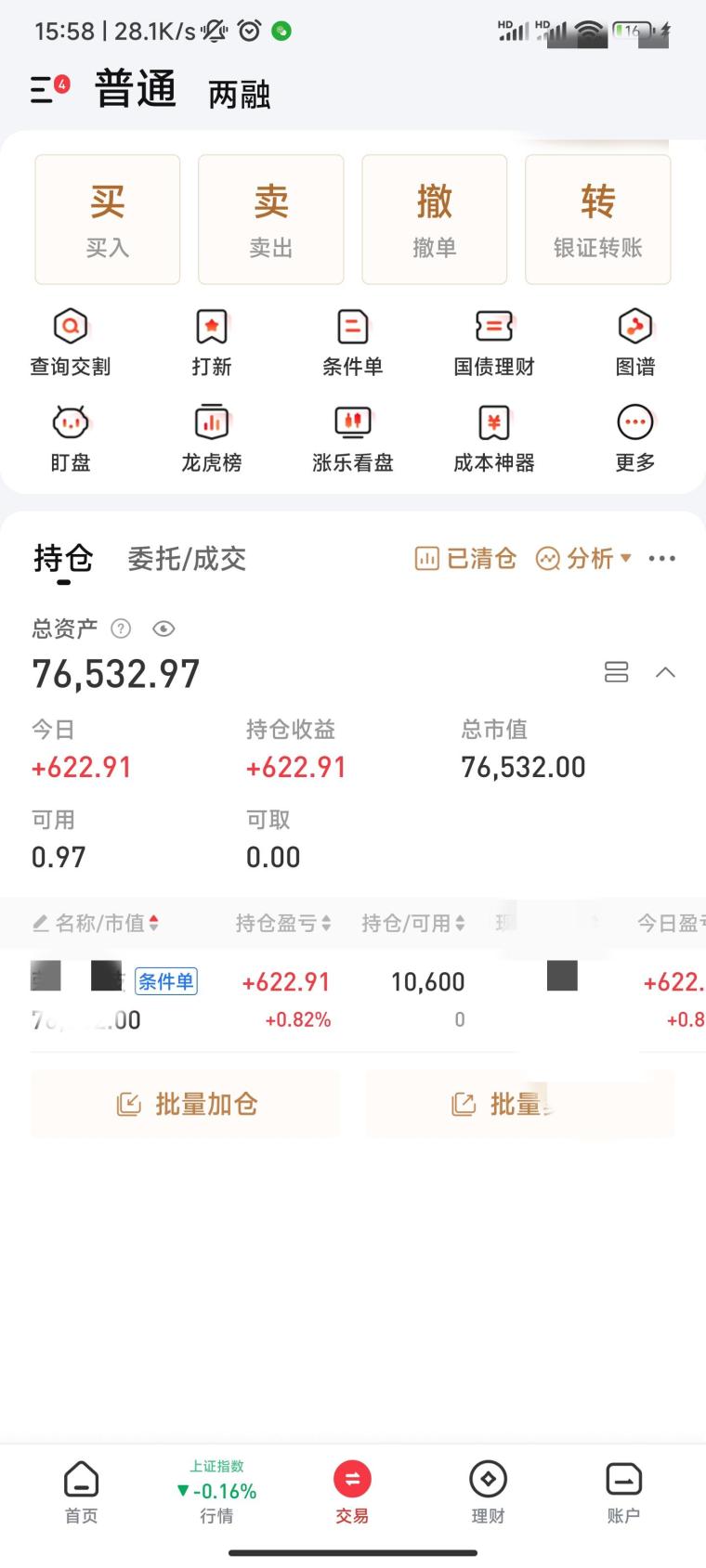Switch to the 两融 account tab
The height and width of the screenshot is (1568, 706).
(239, 94)
